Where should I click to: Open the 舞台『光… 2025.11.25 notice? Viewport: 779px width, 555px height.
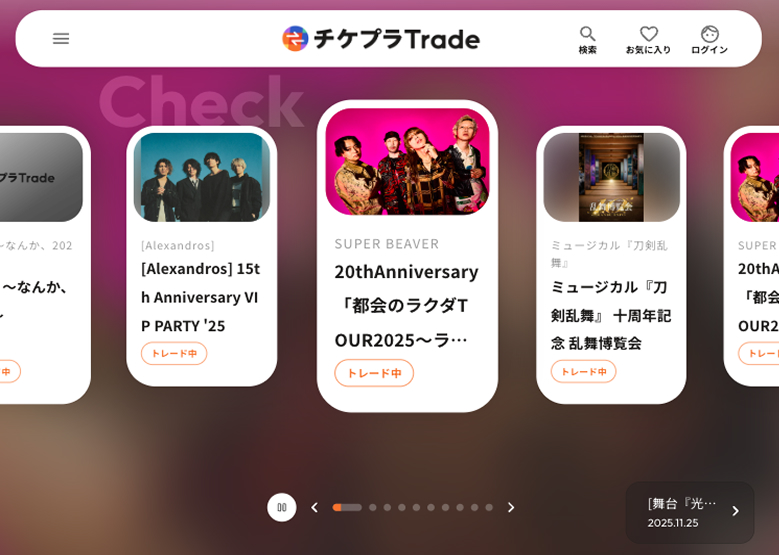(x=690, y=512)
